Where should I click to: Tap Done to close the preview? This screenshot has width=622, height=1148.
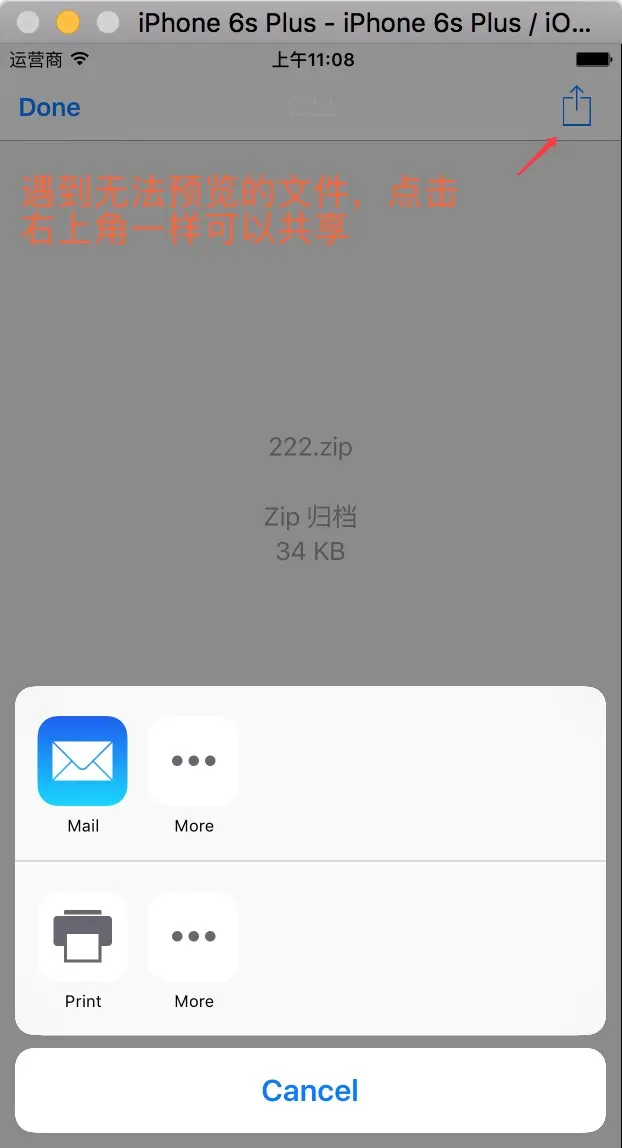pyautogui.click(x=50, y=108)
